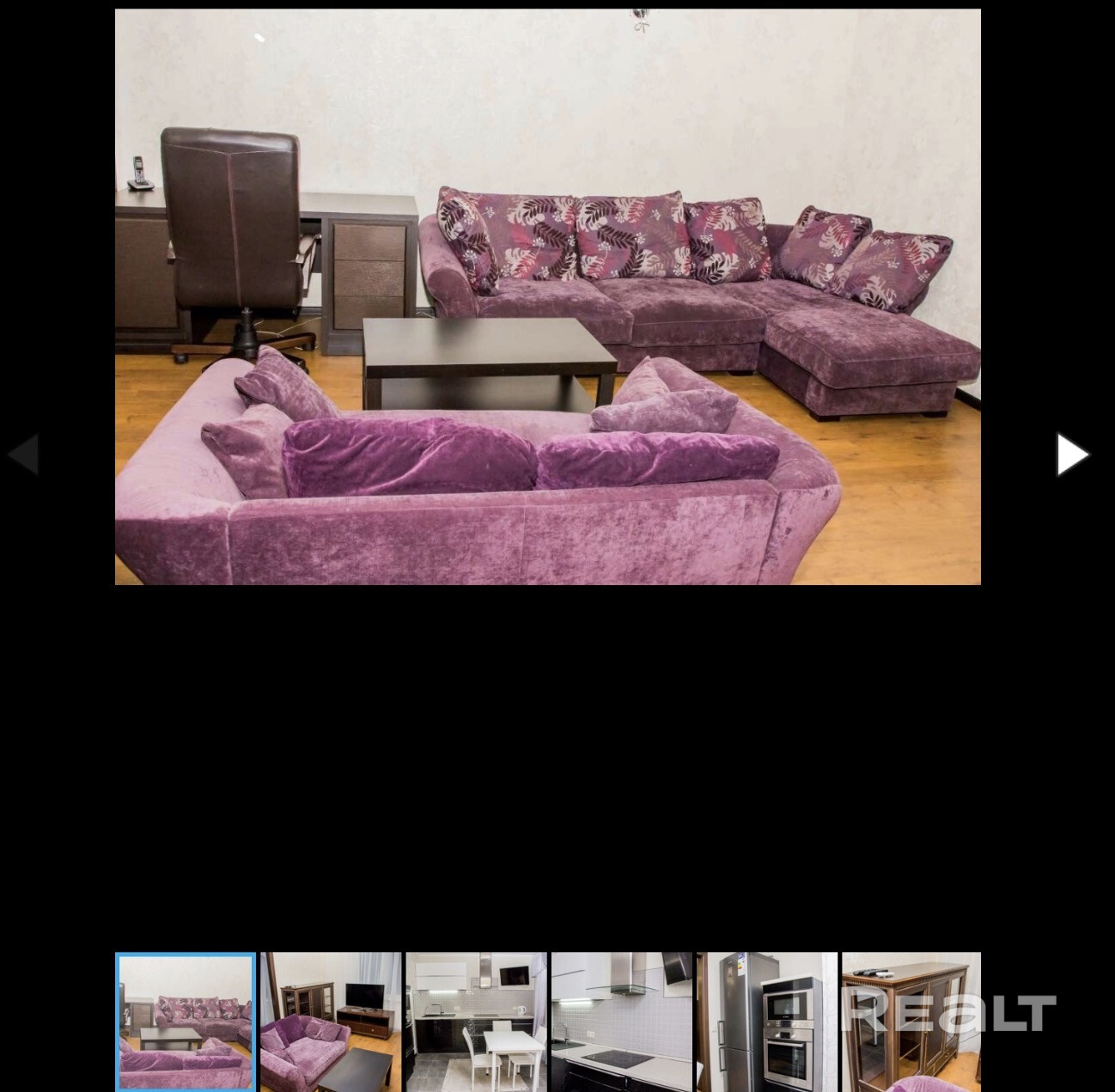Open the large purple sofa photo
This screenshot has height=1092, width=1115.
pyautogui.click(x=547, y=296)
